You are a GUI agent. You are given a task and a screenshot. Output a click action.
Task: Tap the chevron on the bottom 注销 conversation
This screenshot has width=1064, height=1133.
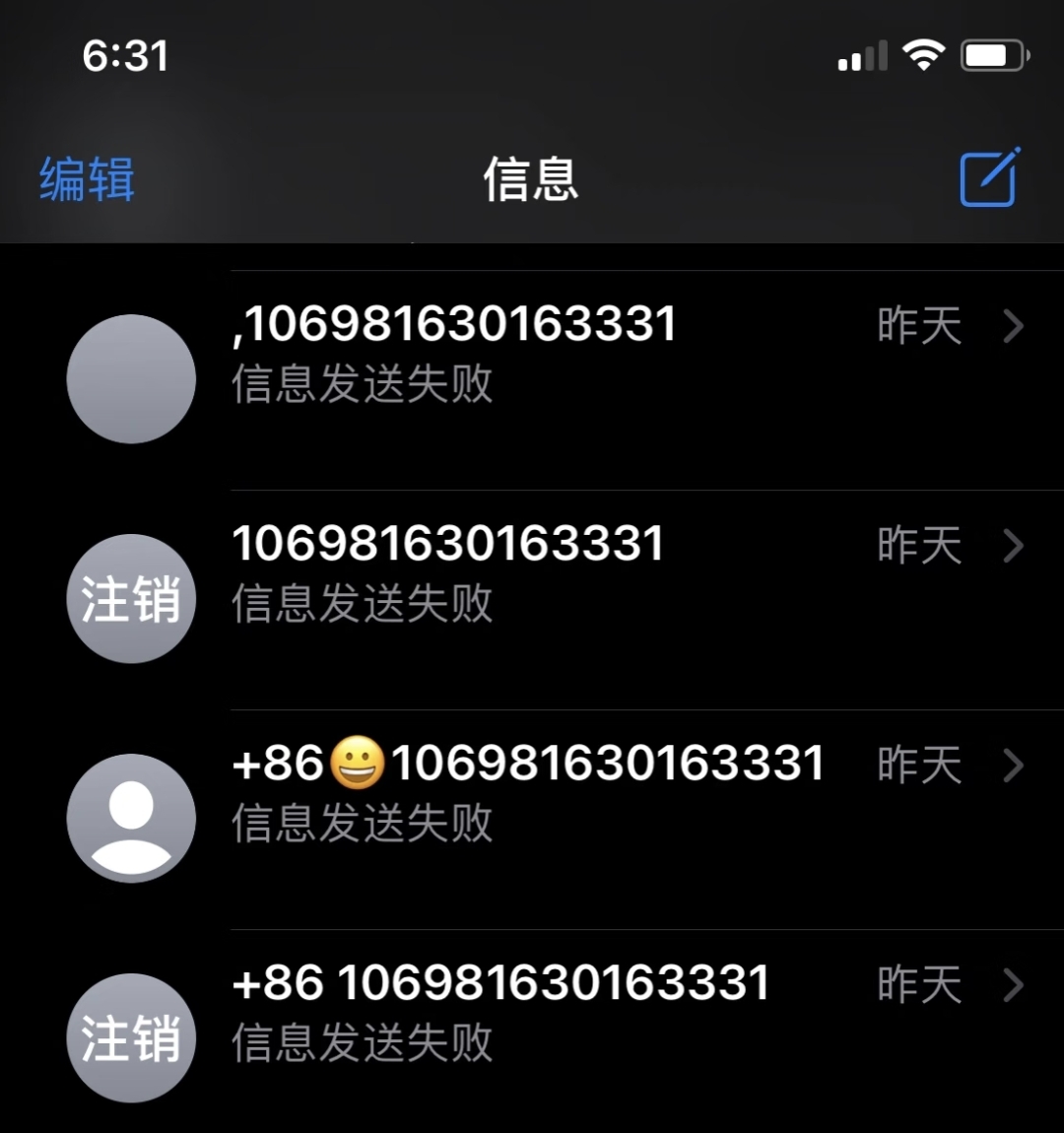point(1014,983)
